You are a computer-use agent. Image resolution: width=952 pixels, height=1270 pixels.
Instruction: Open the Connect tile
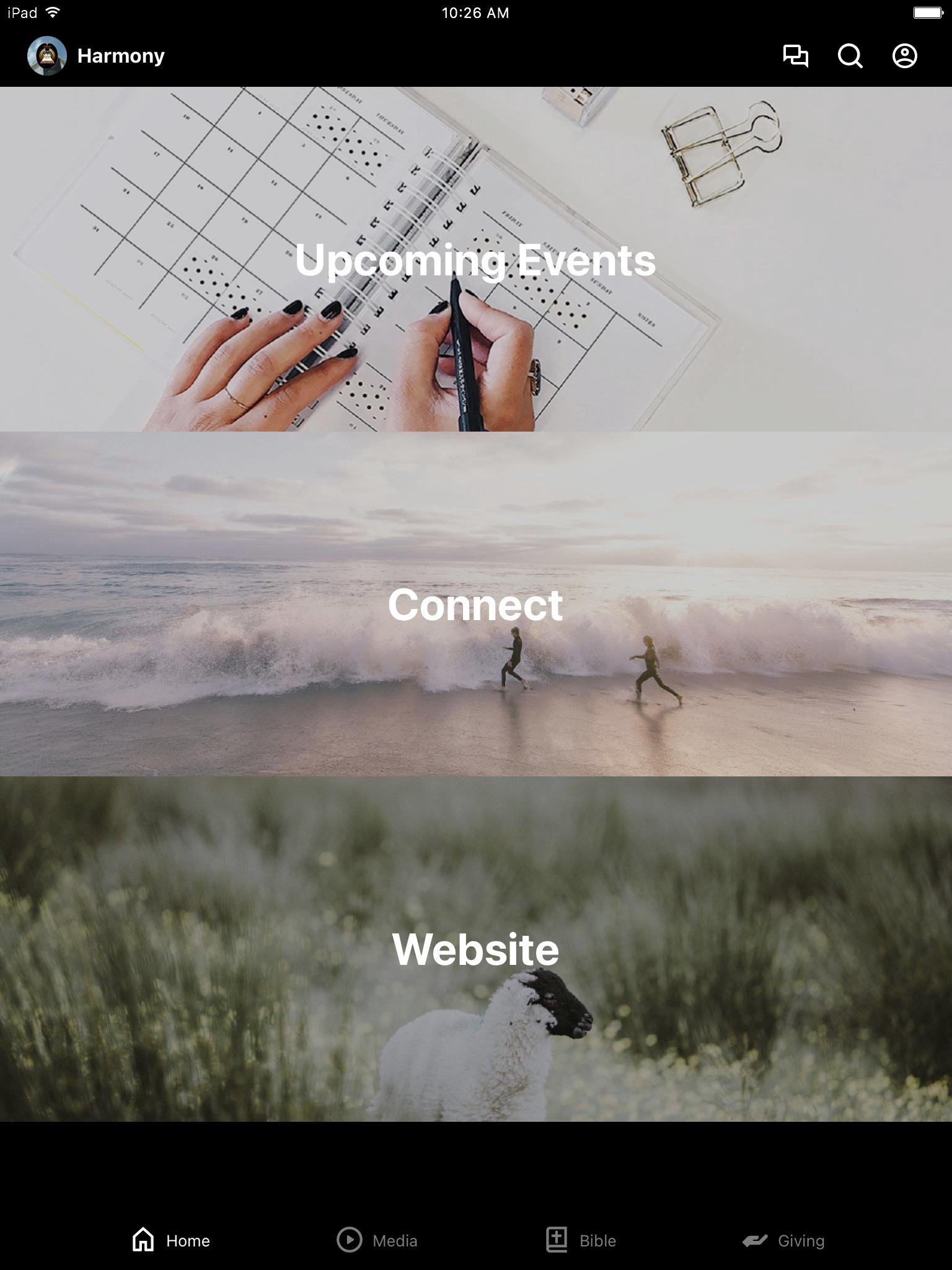[475, 605]
